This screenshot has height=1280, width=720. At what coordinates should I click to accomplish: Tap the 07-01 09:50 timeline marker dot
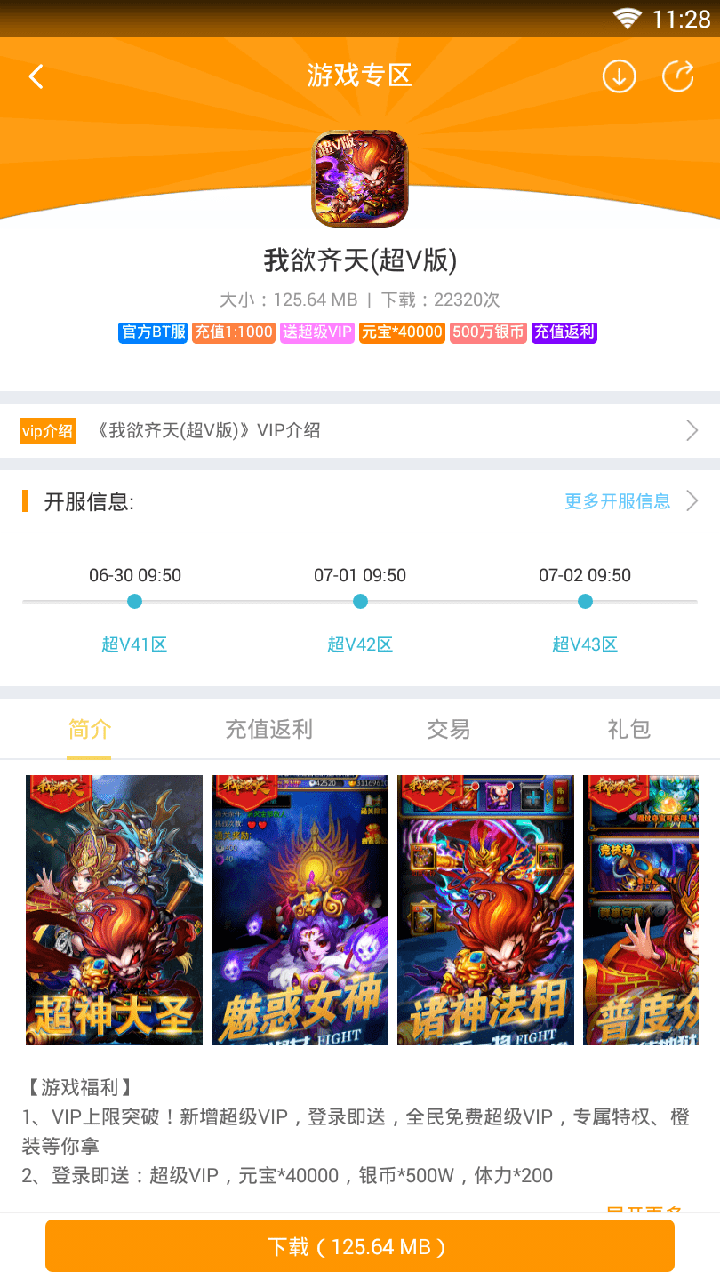[x=360, y=602]
